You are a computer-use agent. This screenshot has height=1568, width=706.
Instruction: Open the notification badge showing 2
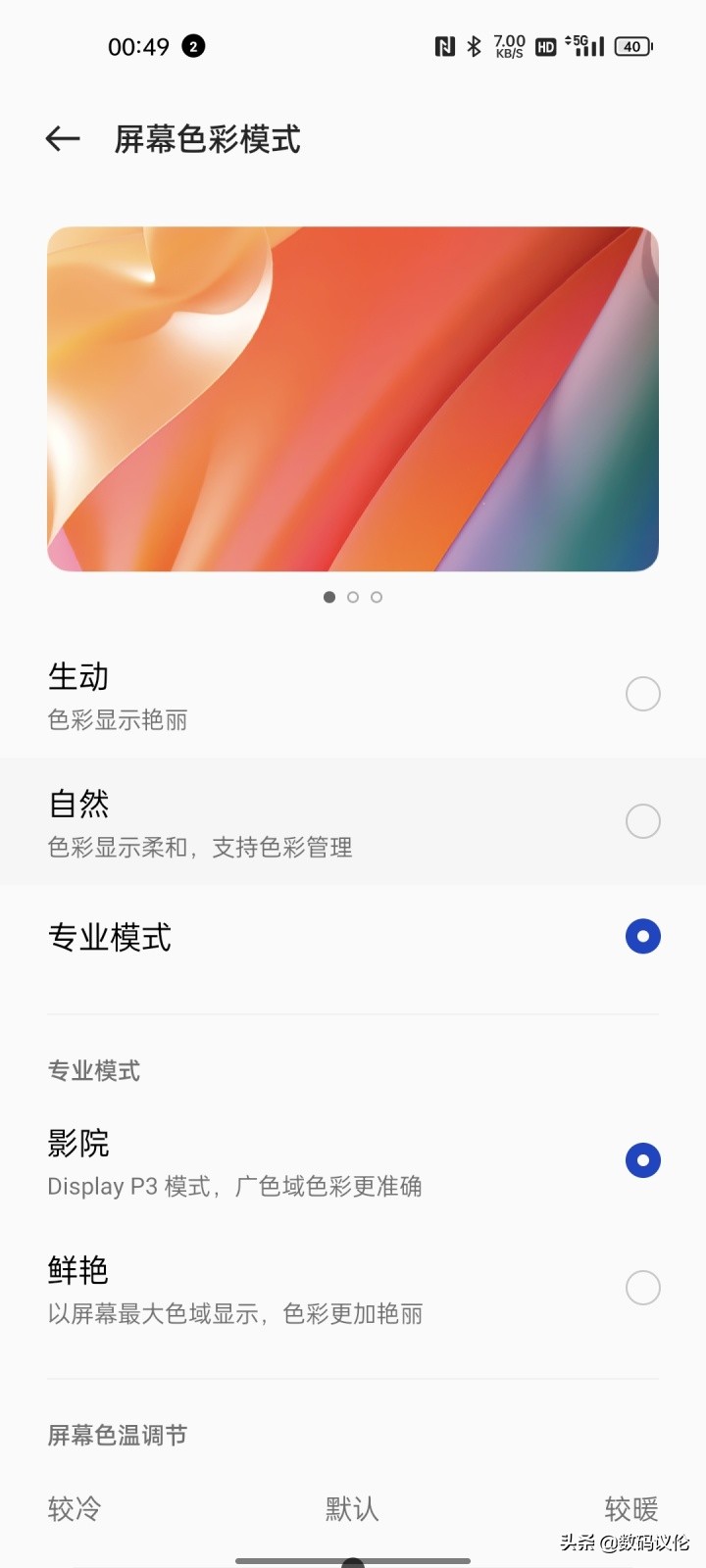point(194,46)
